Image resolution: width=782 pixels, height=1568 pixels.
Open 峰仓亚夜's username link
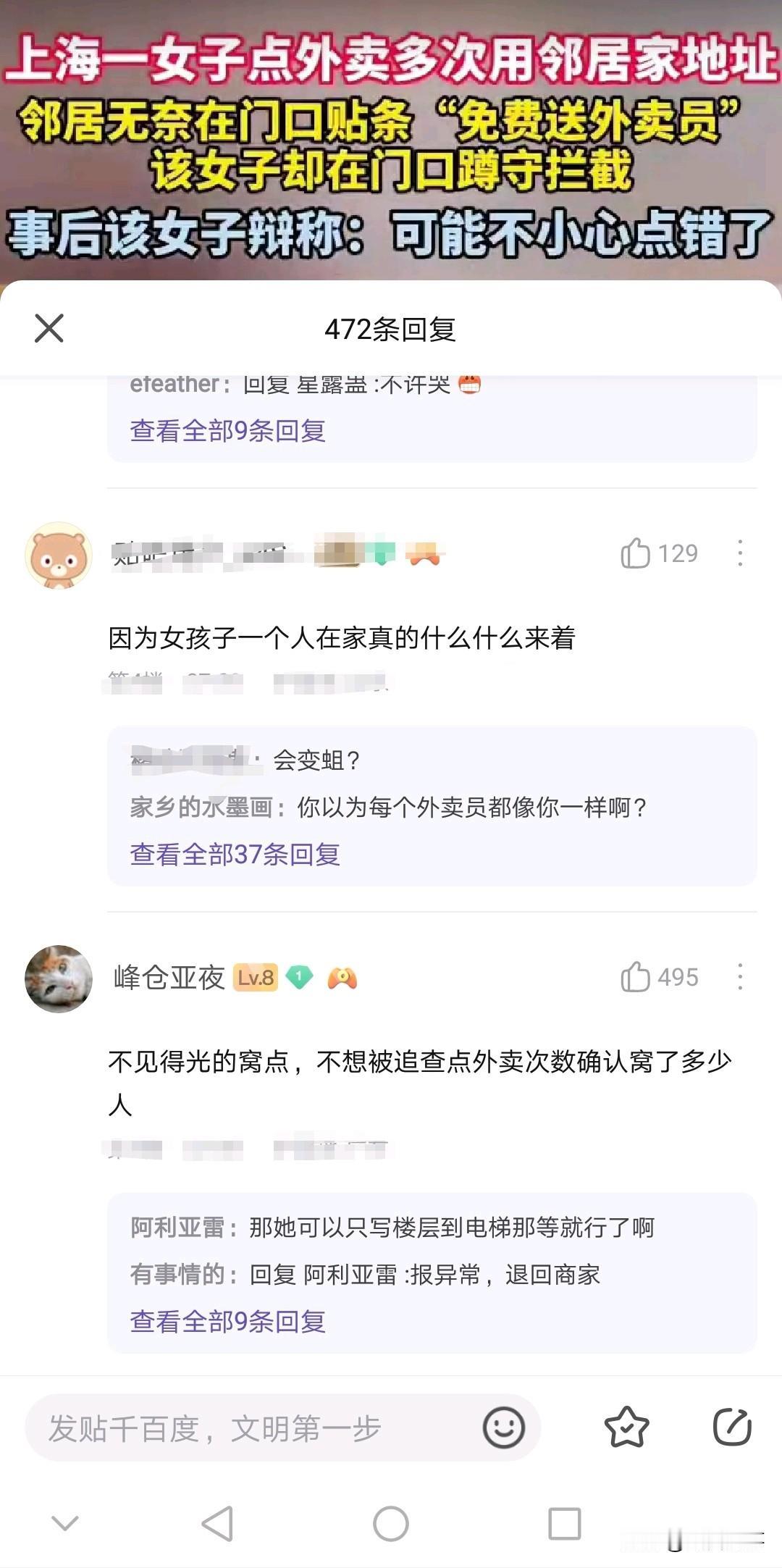coord(169,978)
